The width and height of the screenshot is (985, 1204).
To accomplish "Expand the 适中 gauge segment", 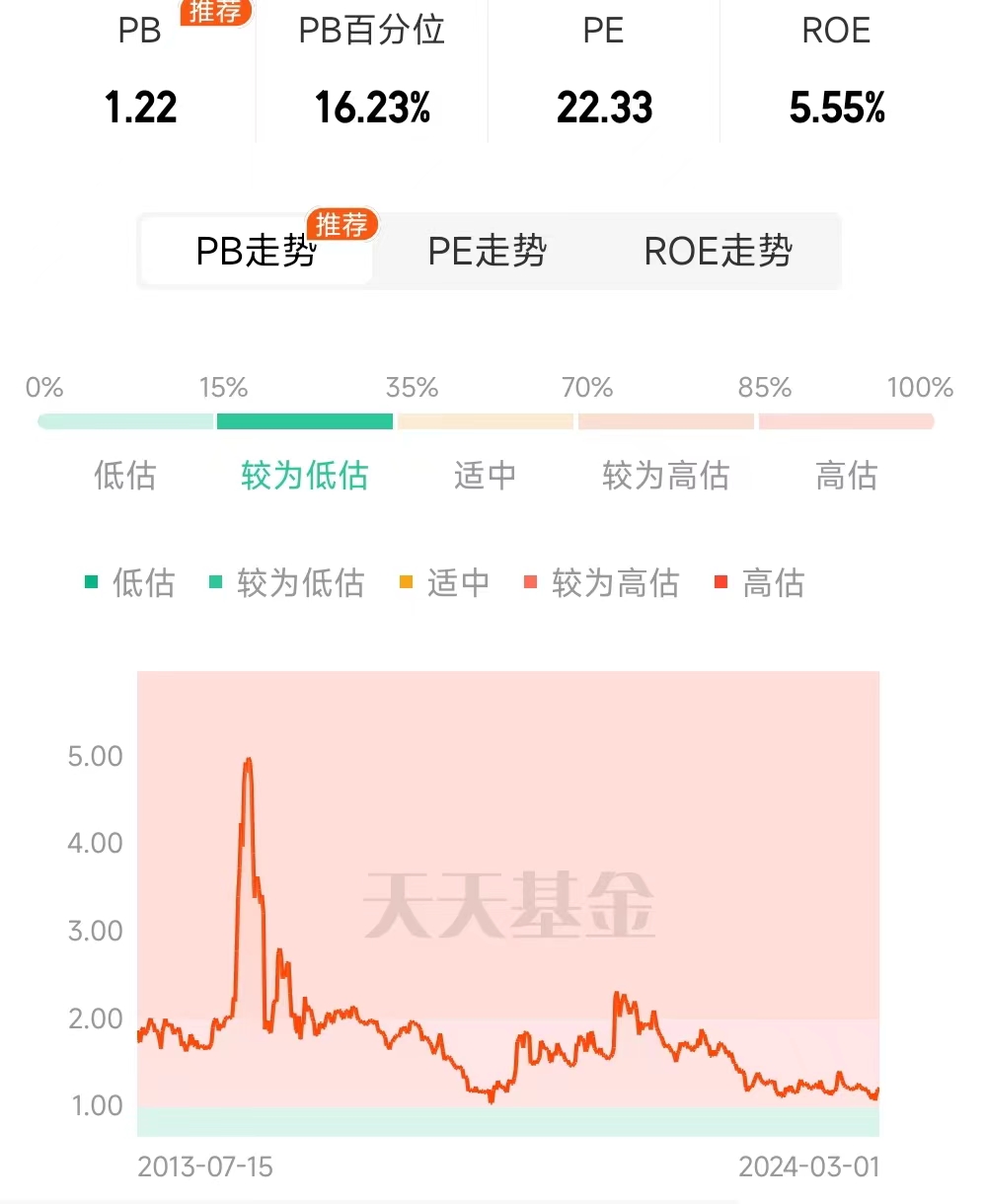I will coord(484,420).
